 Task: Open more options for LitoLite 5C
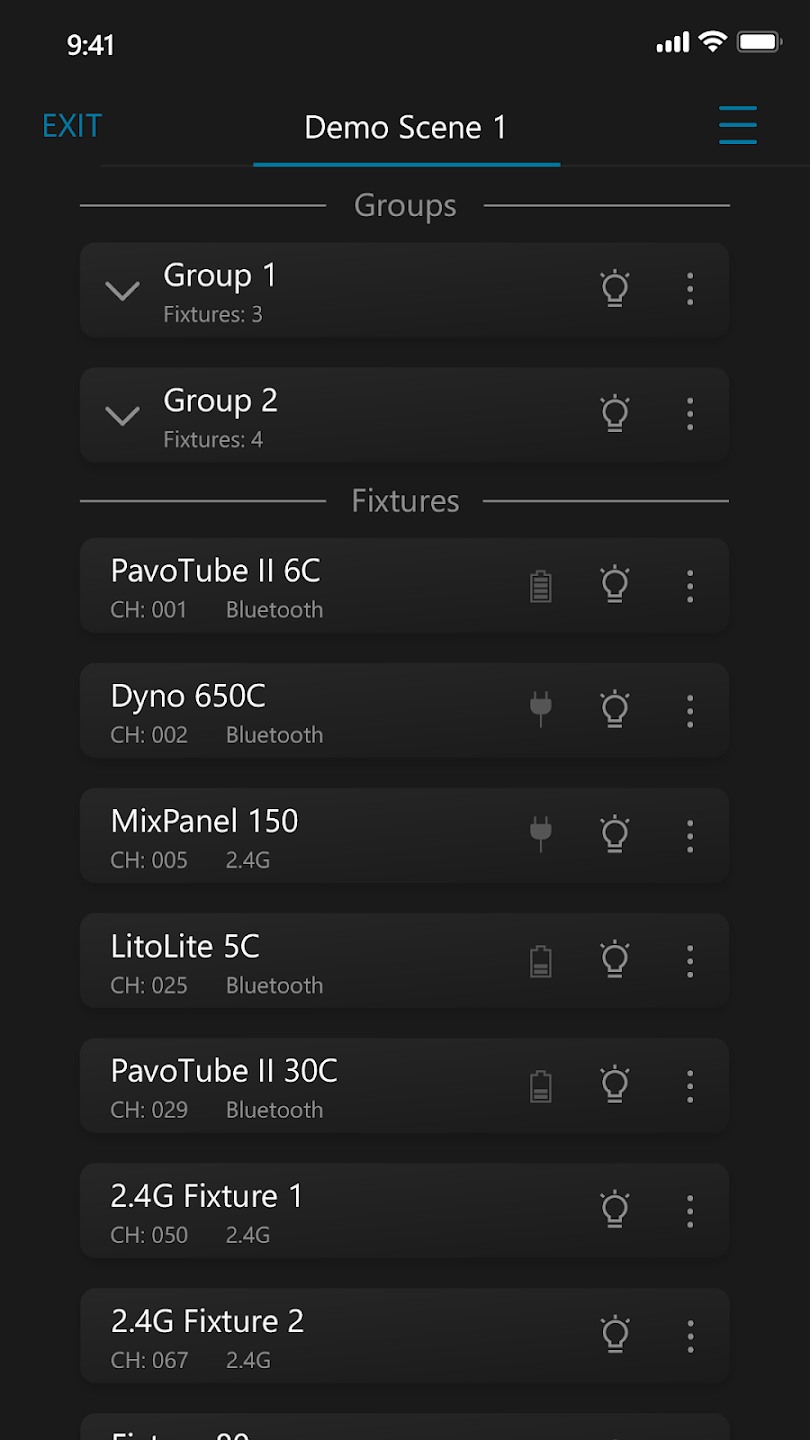(690, 961)
